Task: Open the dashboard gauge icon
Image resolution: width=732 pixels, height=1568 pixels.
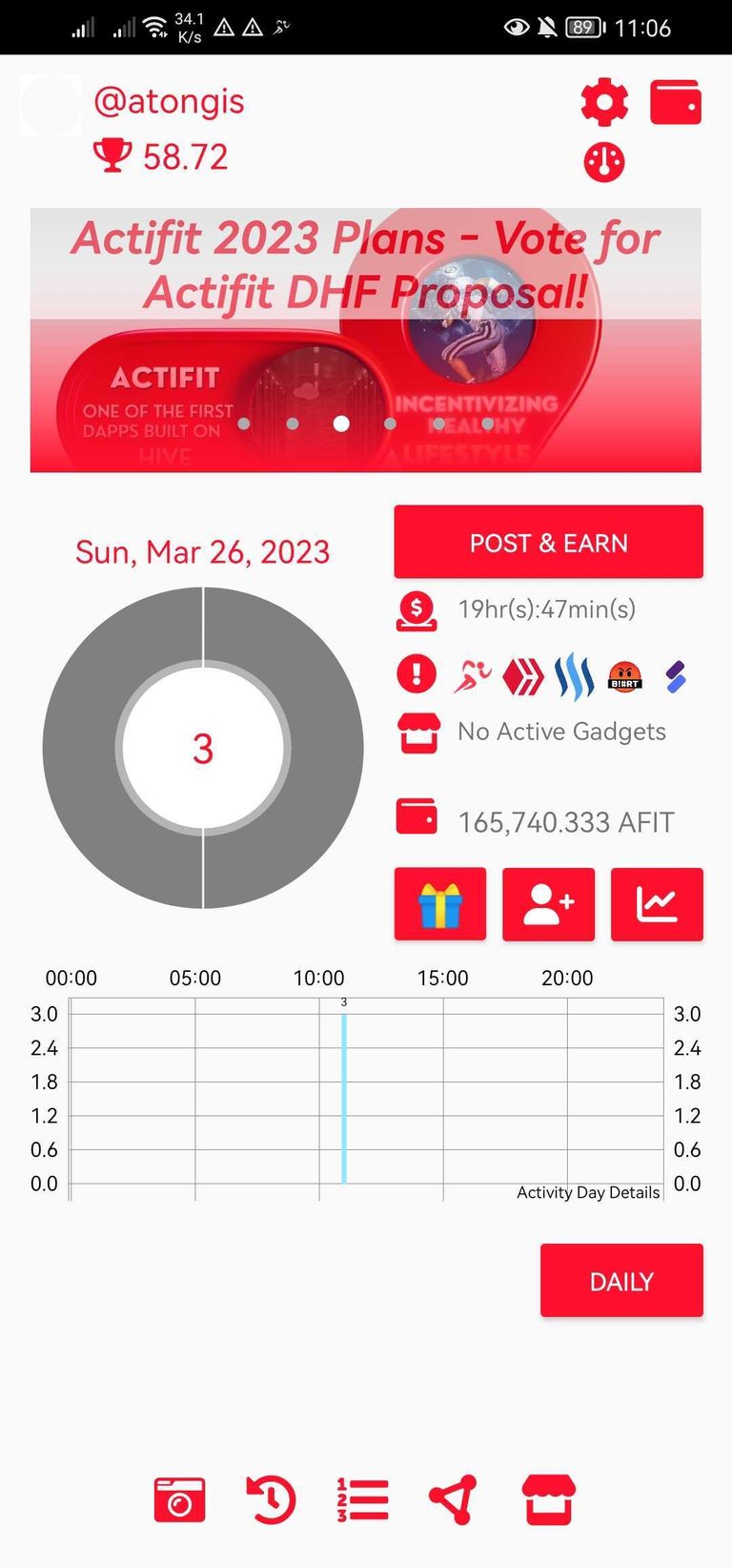Action: coord(604,163)
